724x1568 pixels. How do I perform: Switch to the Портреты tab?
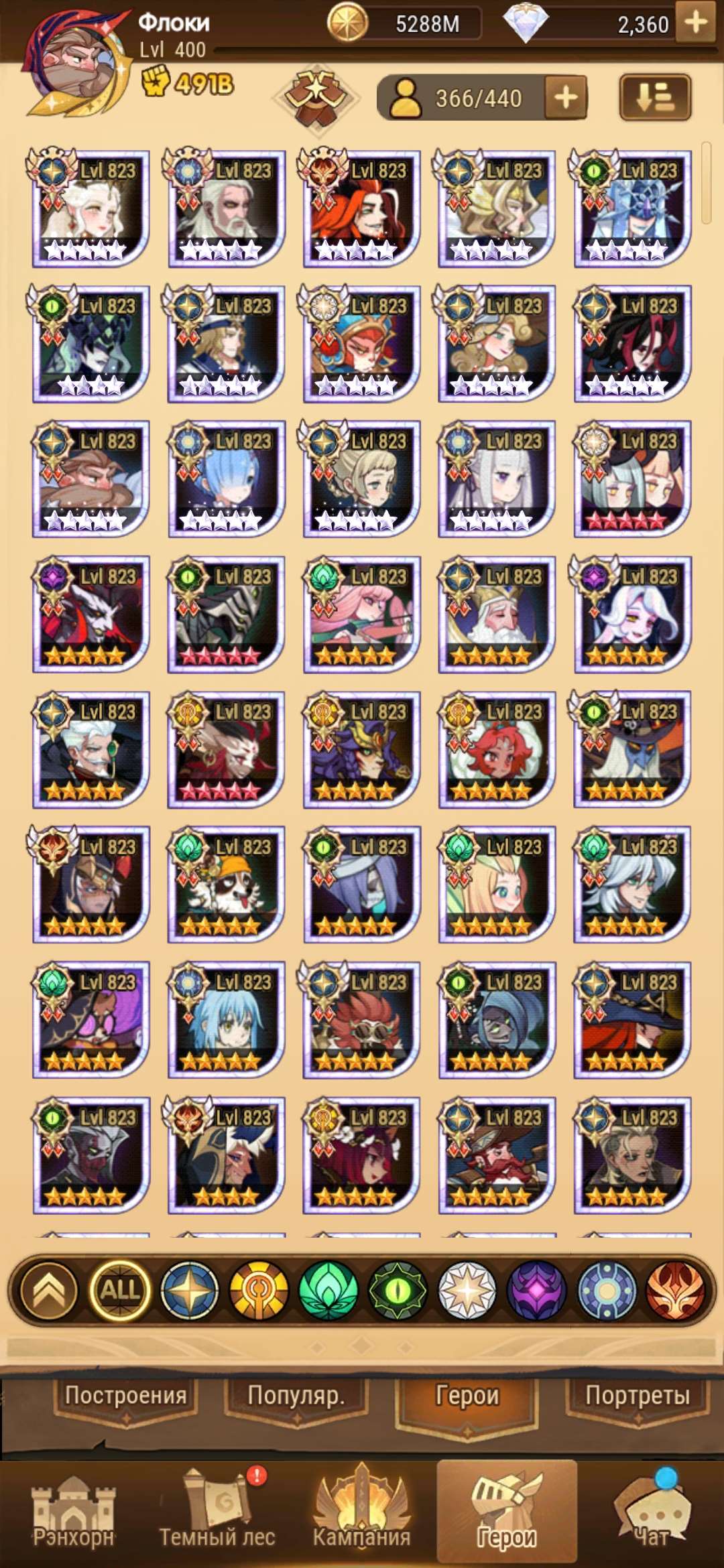click(638, 1395)
